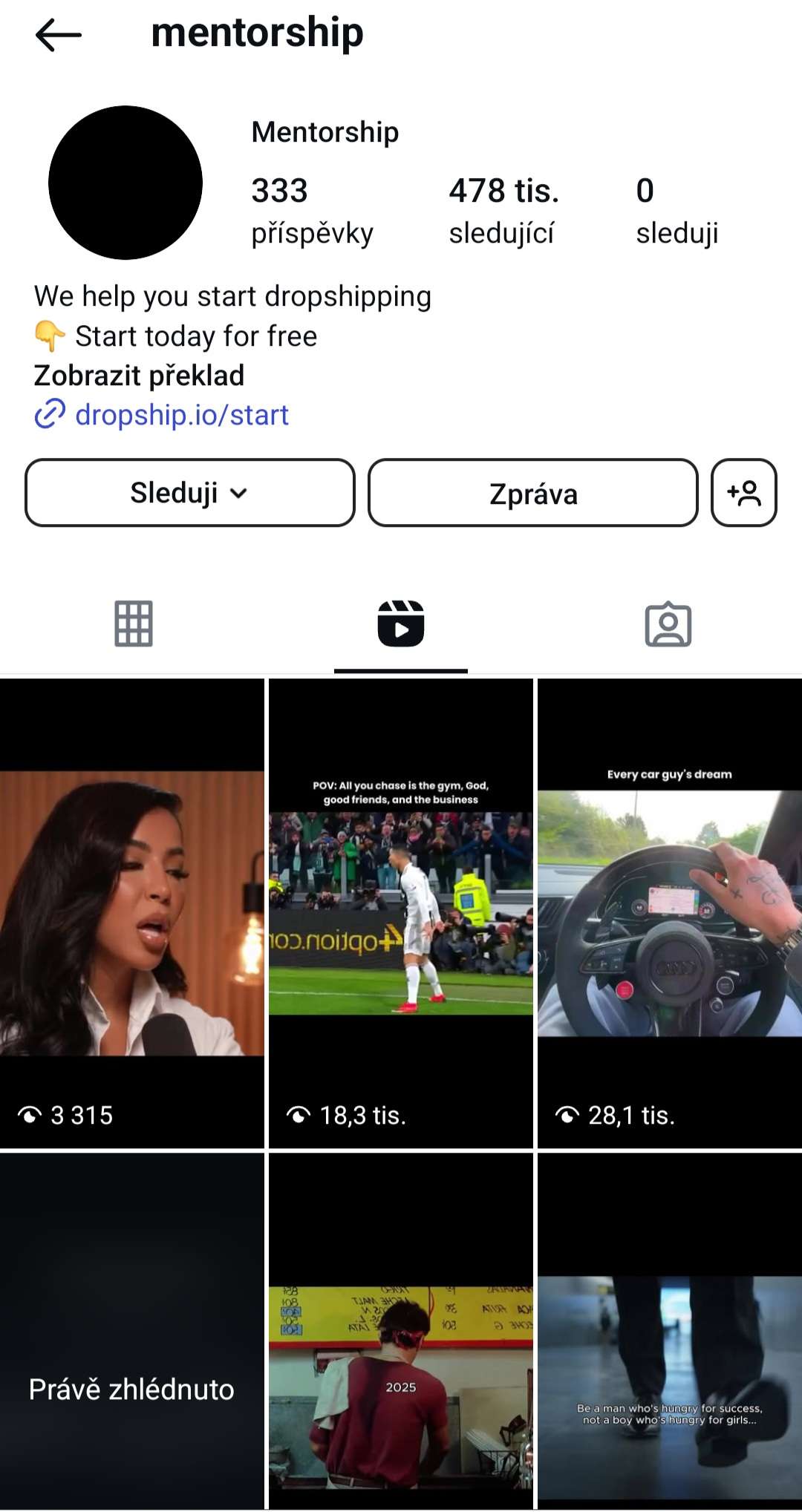Screen dimensions: 802x1512
Task: Play the hungry for success reel
Action: tap(670, 1331)
